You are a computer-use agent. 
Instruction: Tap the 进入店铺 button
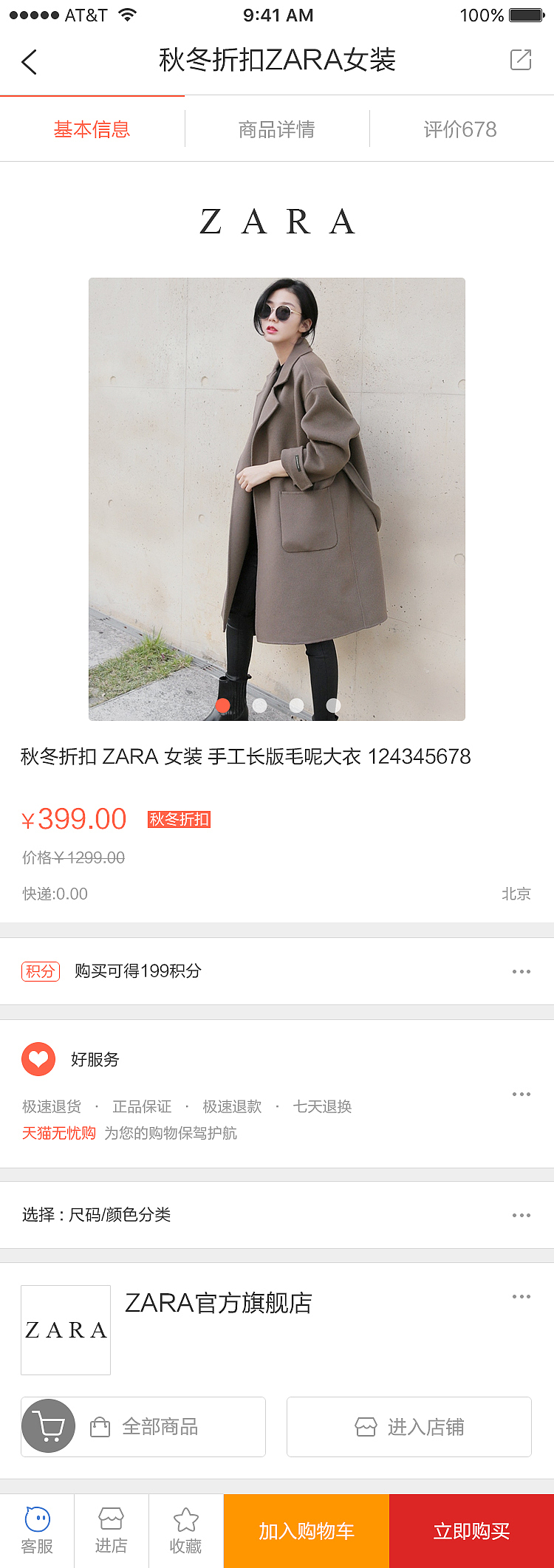click(x=409, y=1427)
